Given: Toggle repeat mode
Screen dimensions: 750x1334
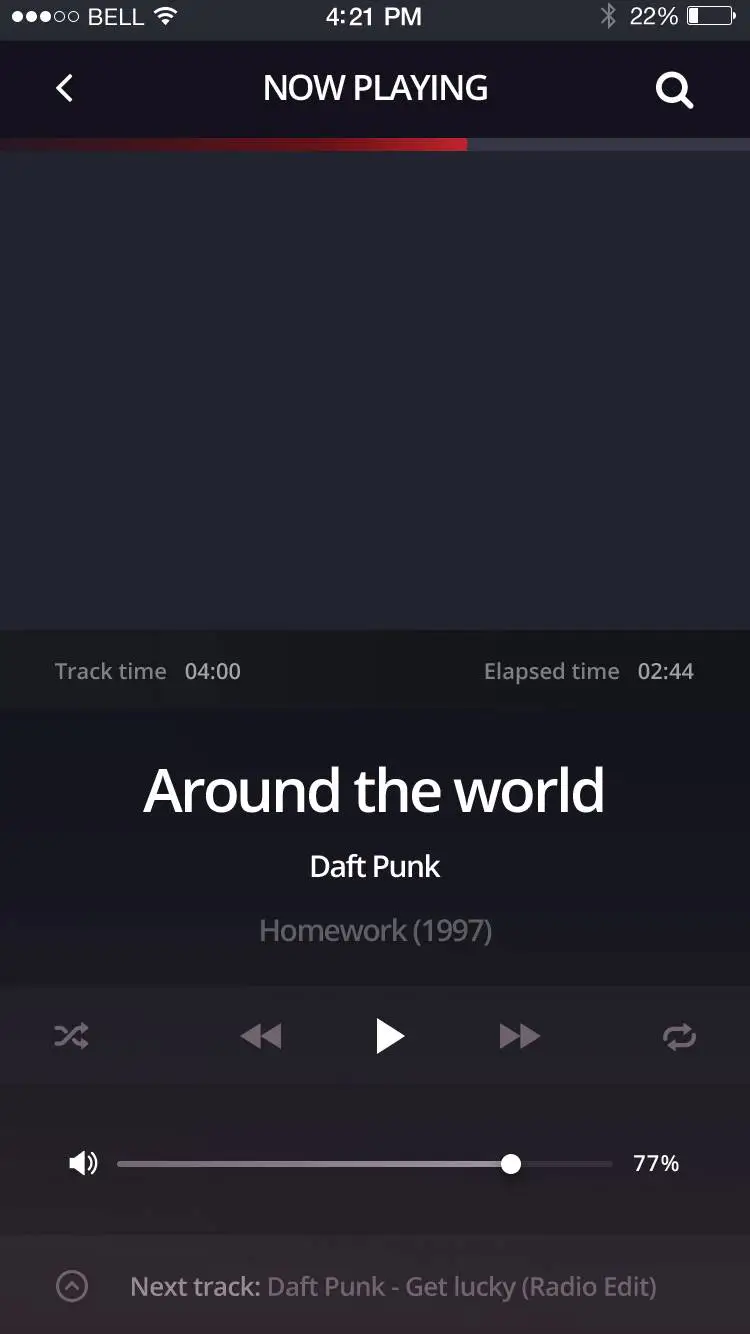Looking at the screenshot, I should pos(679,1037).
